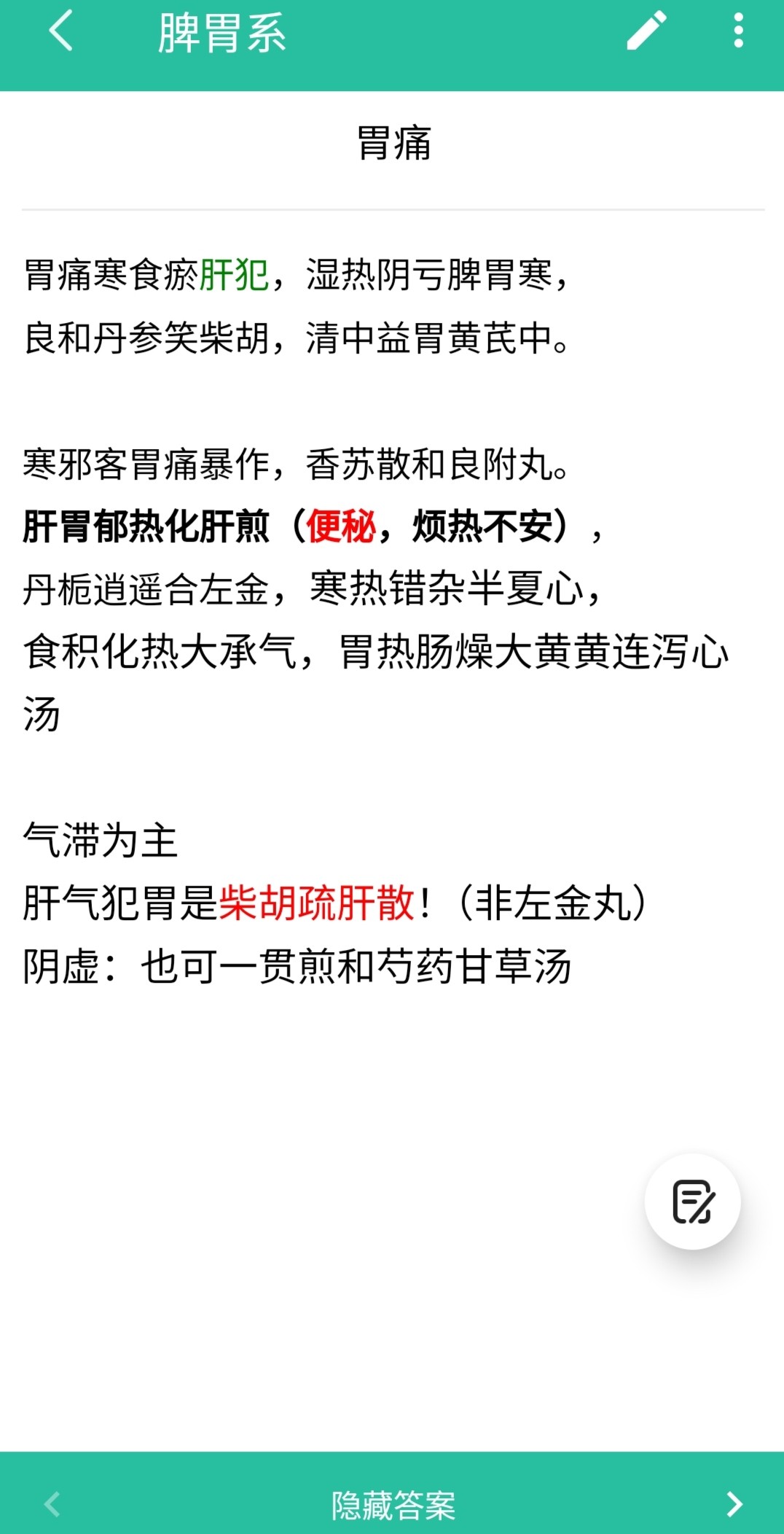Go to the next card arrow

734,1504
